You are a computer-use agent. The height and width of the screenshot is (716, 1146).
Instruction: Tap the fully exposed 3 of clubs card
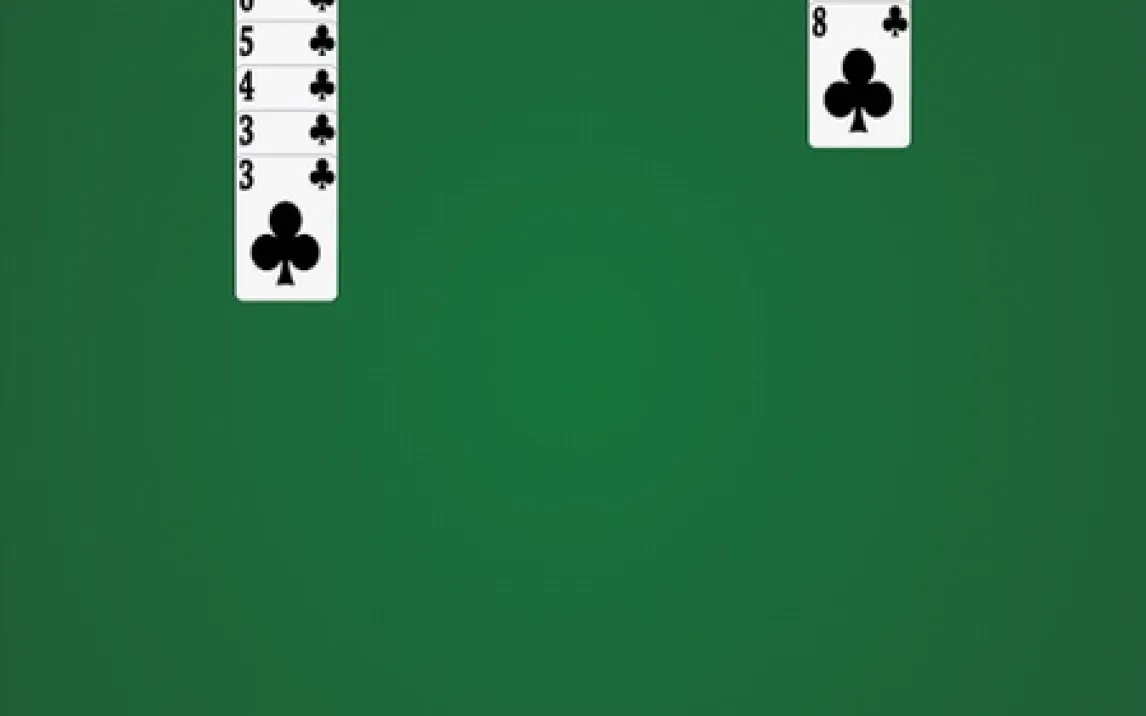[x=286, y=227]
